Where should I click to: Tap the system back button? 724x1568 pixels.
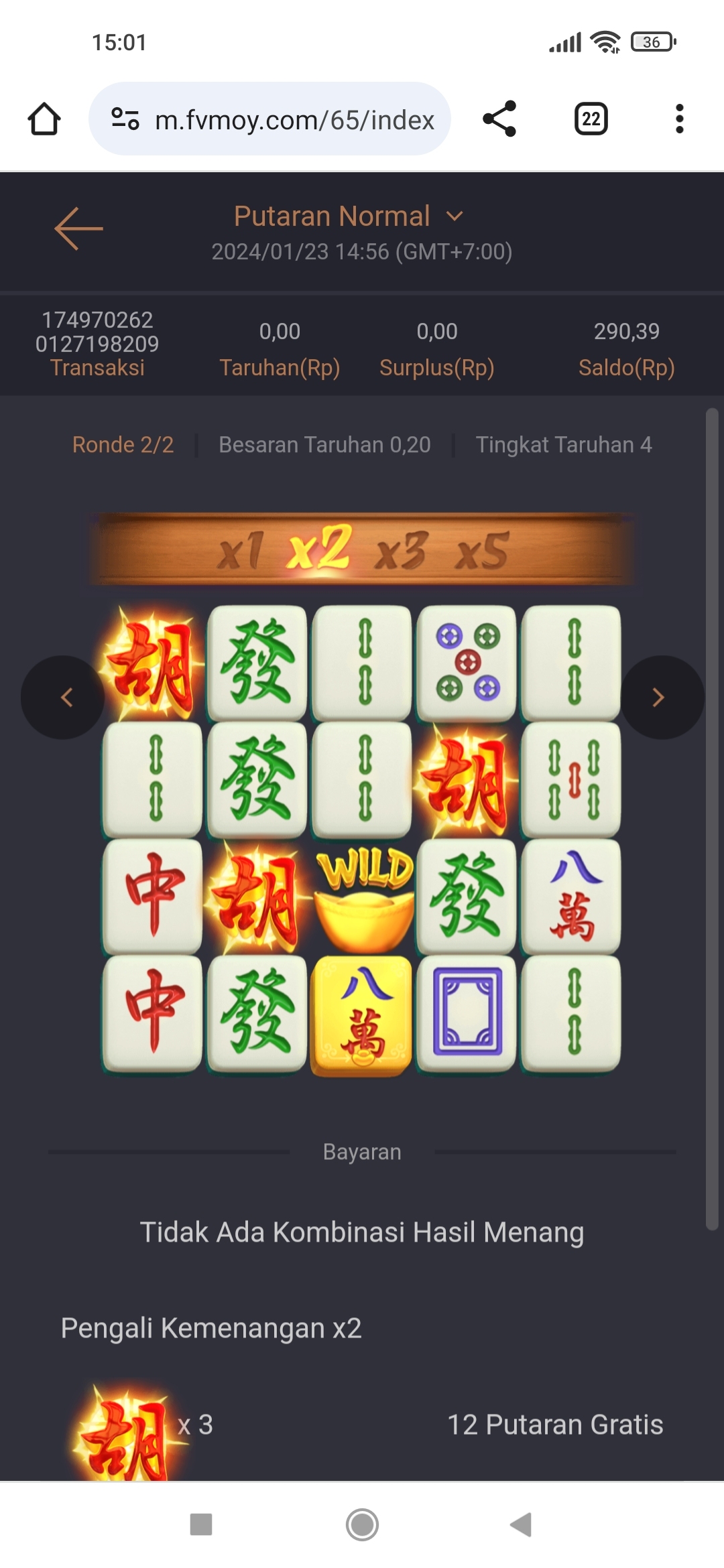click(x=521, y=1524)
